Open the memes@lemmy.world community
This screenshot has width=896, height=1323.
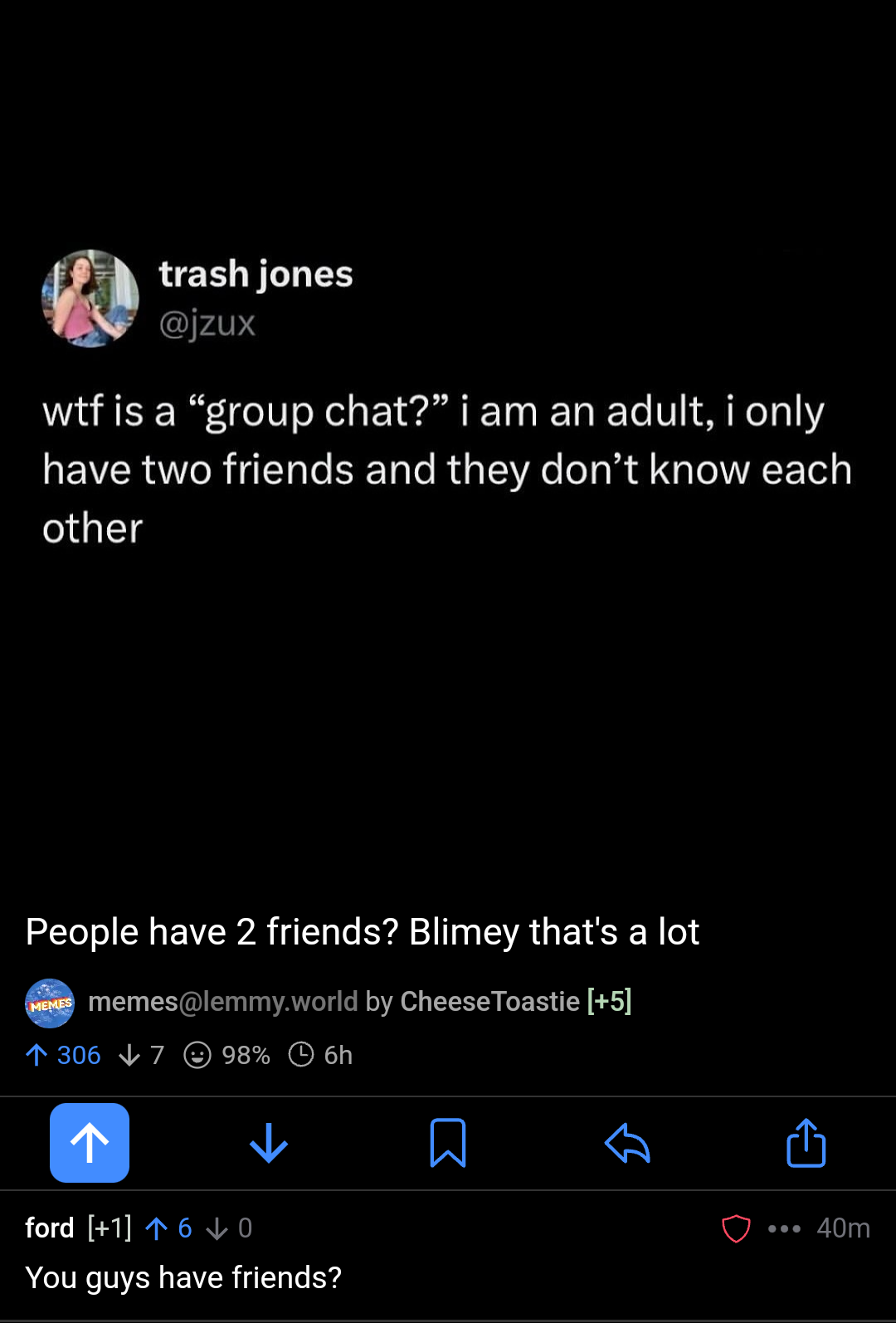(222, 1002)
